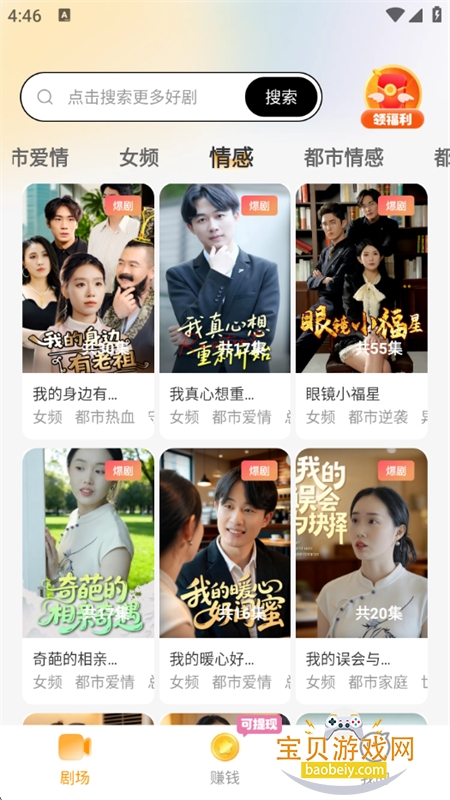
Task: Switch to the 赚钱 bottom tab
Action: (224, 759)
